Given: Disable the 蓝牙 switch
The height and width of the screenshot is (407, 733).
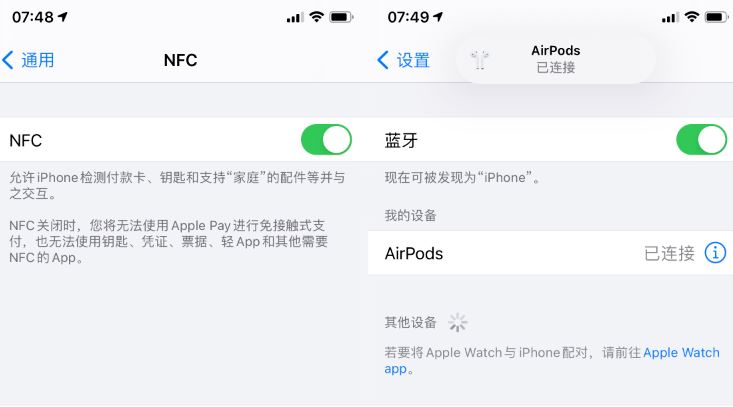Looking at the screenshot, I should pyautogui.click(x=701, y=140).
